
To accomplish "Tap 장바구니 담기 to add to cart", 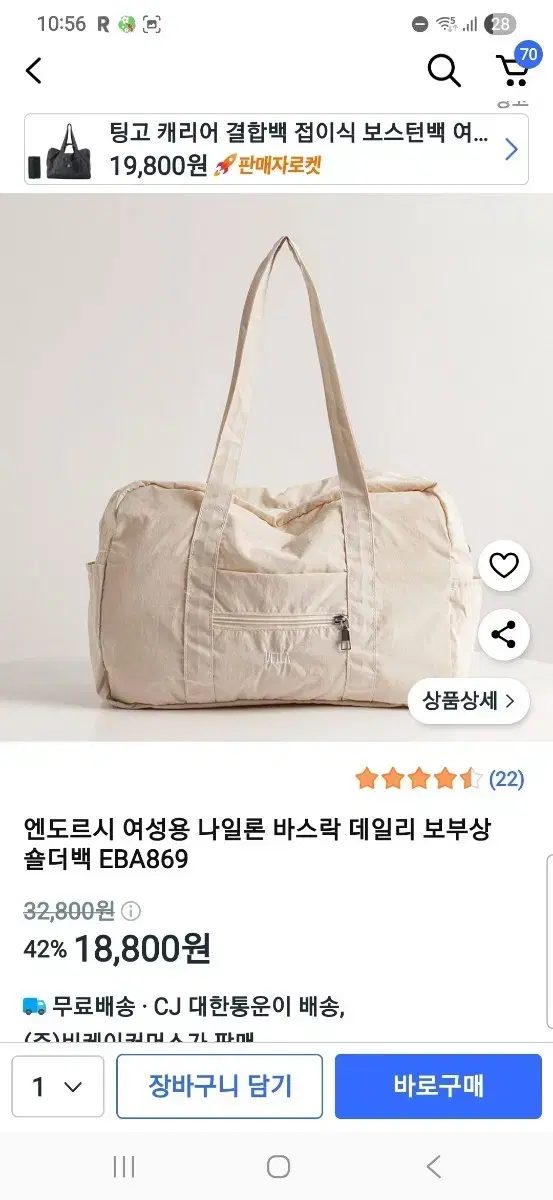I will click(219, 1086).
